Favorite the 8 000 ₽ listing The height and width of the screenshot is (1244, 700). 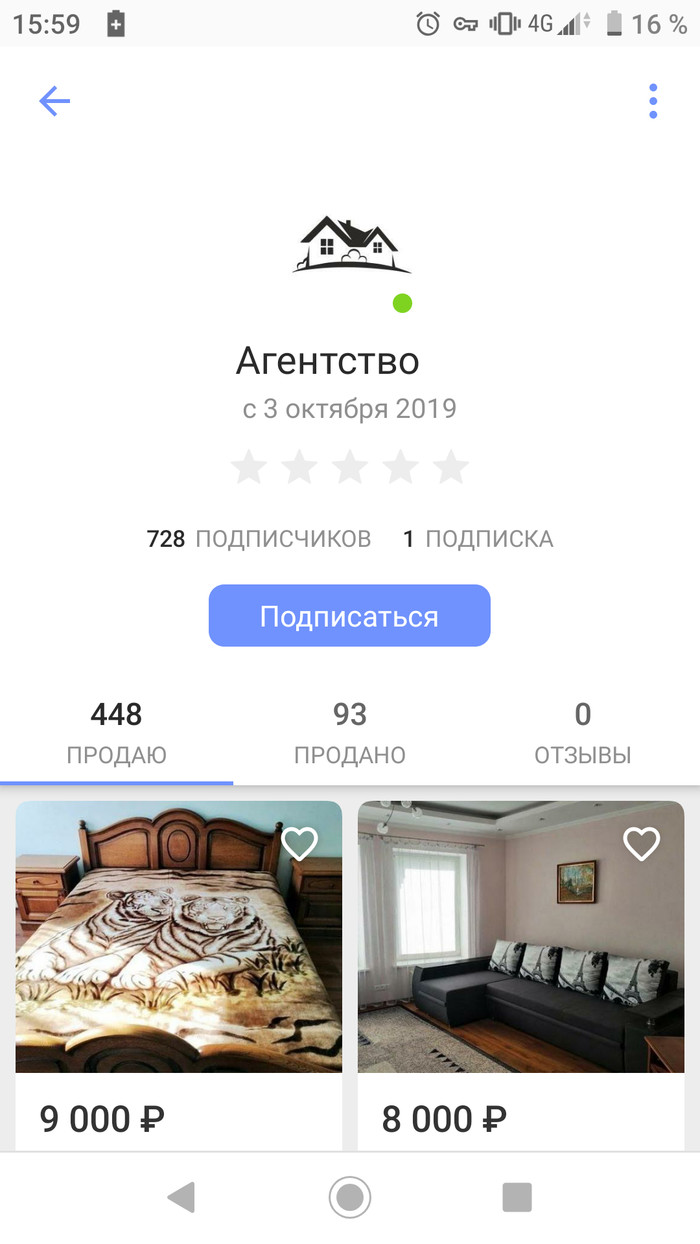click(x=641, y=844)
